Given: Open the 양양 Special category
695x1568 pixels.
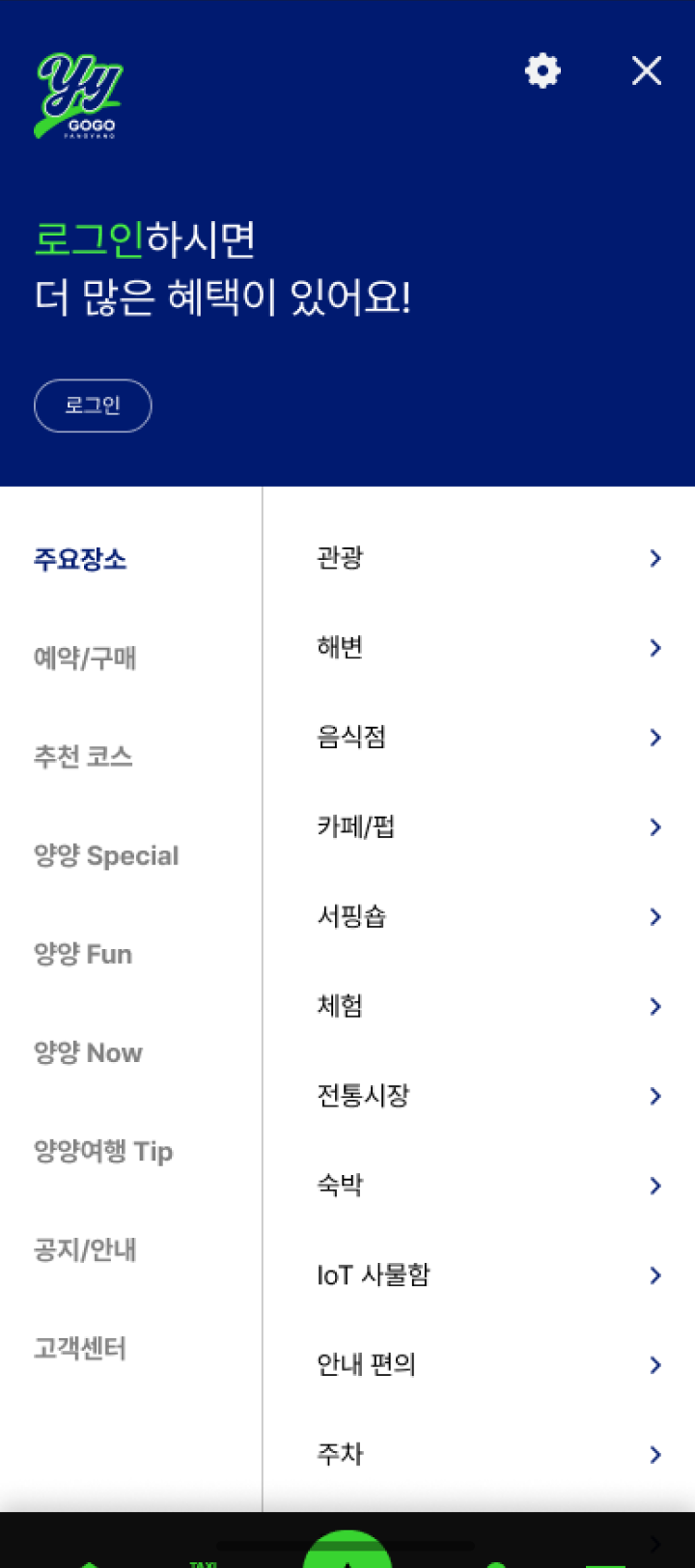Looking at the screenshot, I should point(106,855).
